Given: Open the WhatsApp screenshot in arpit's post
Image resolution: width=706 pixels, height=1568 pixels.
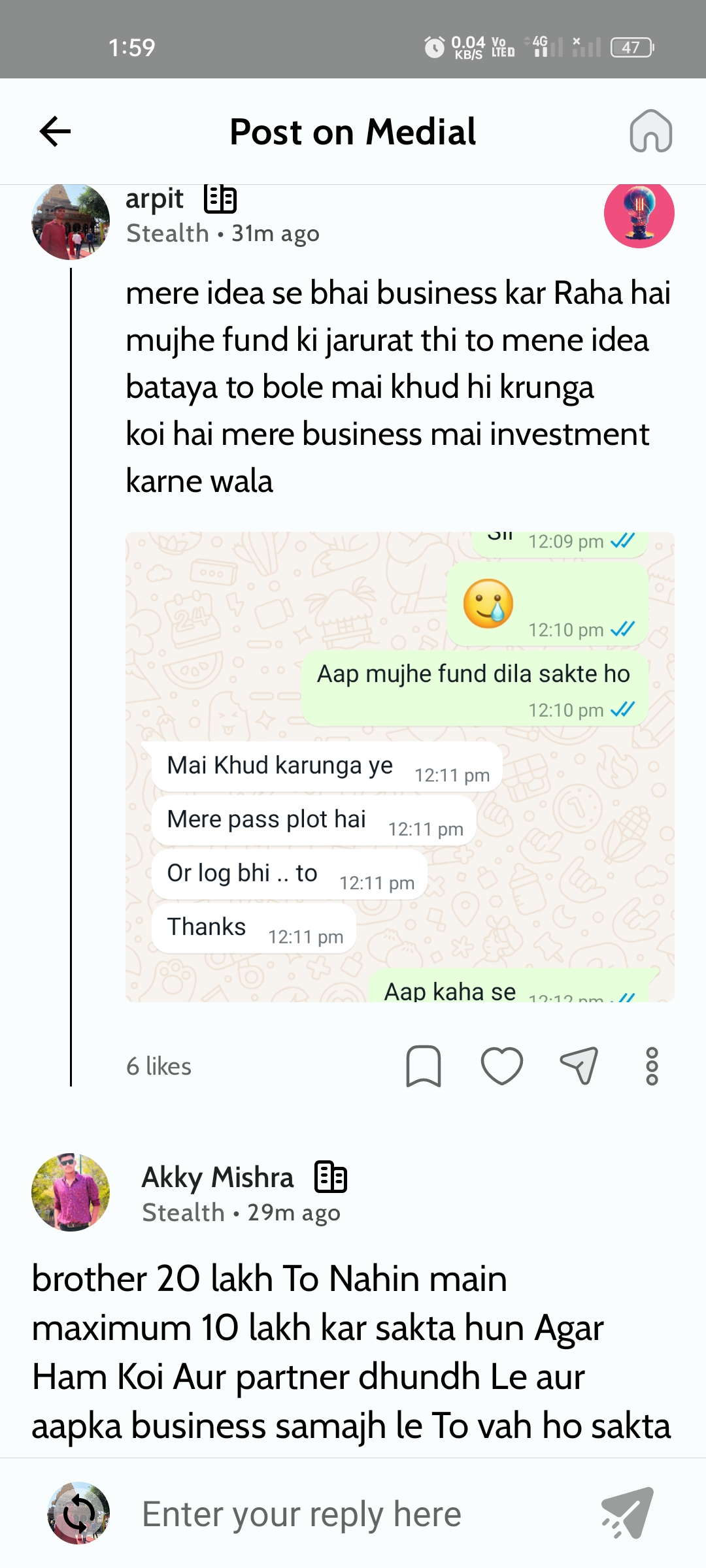Looking at the screenshot, I should tap(399, 766).
